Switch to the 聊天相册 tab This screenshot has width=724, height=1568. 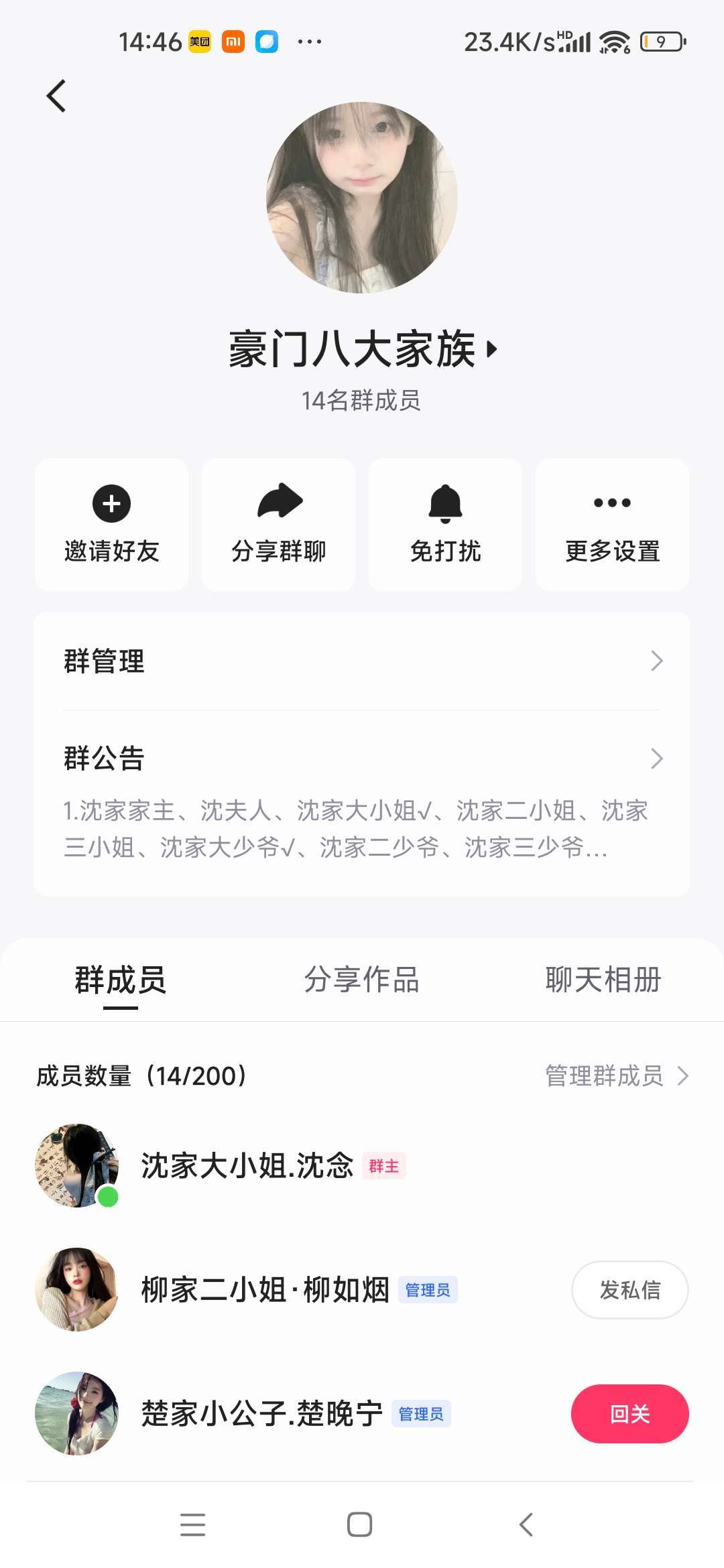tap(603, 980)
